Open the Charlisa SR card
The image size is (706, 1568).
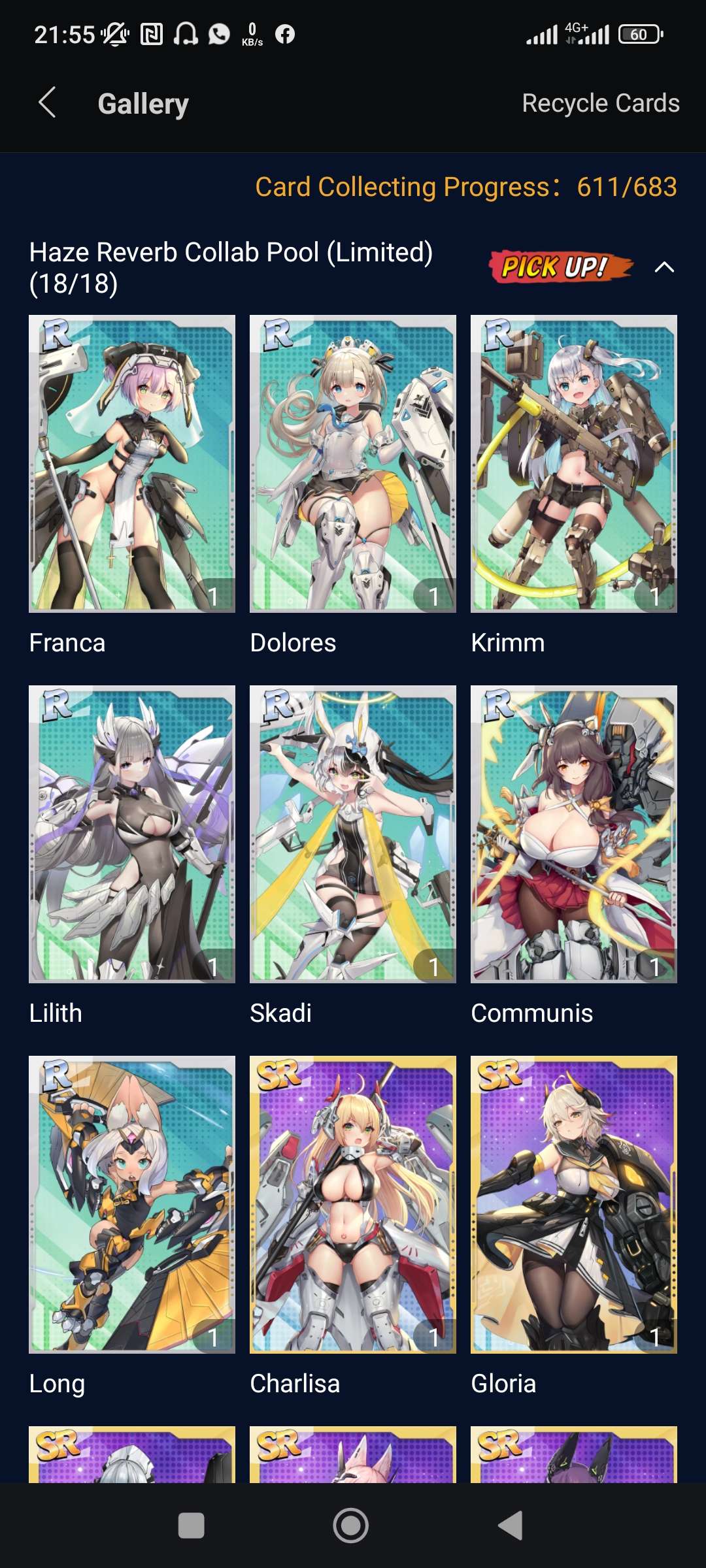352,1204
